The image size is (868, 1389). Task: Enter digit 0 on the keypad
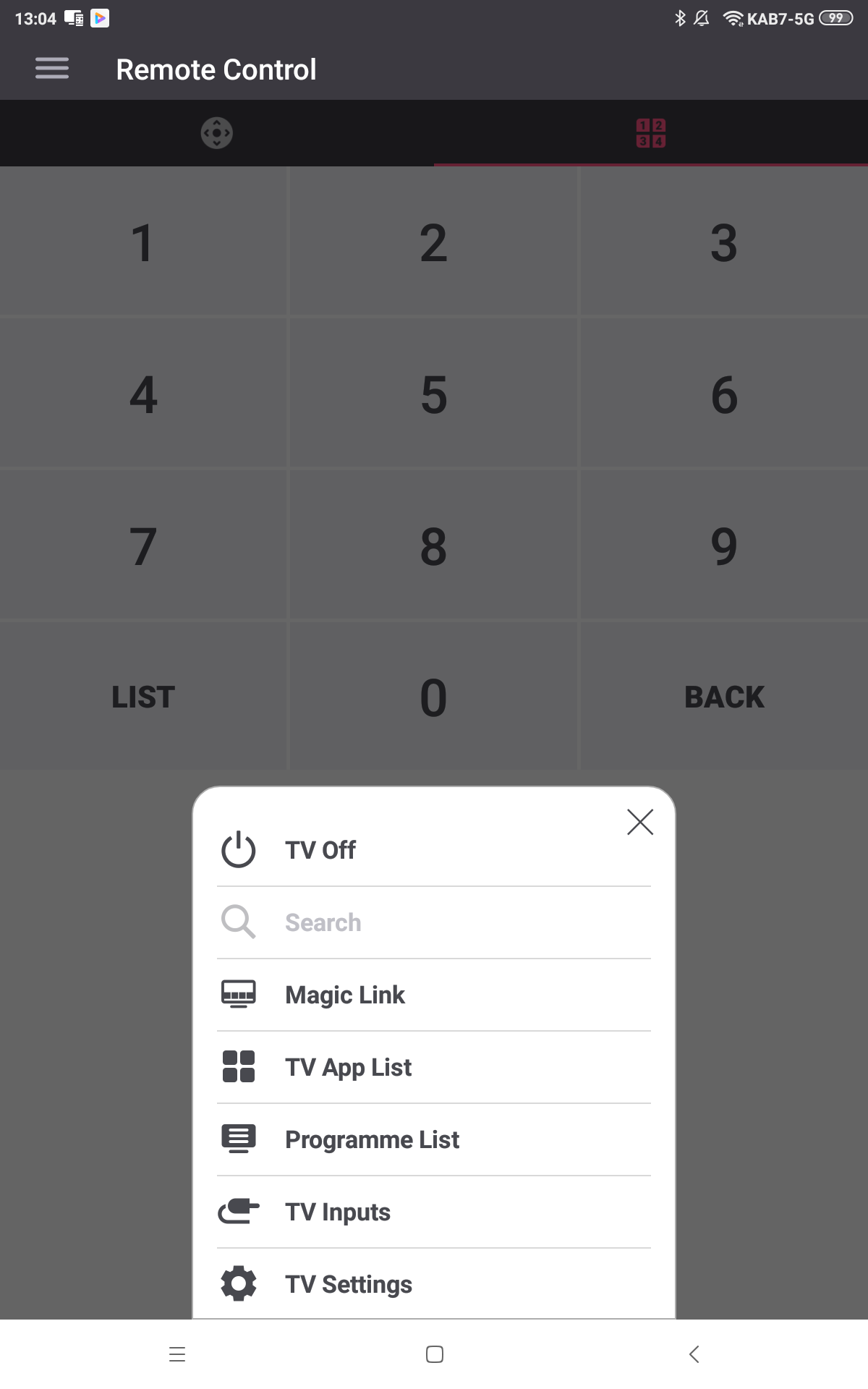433,697
